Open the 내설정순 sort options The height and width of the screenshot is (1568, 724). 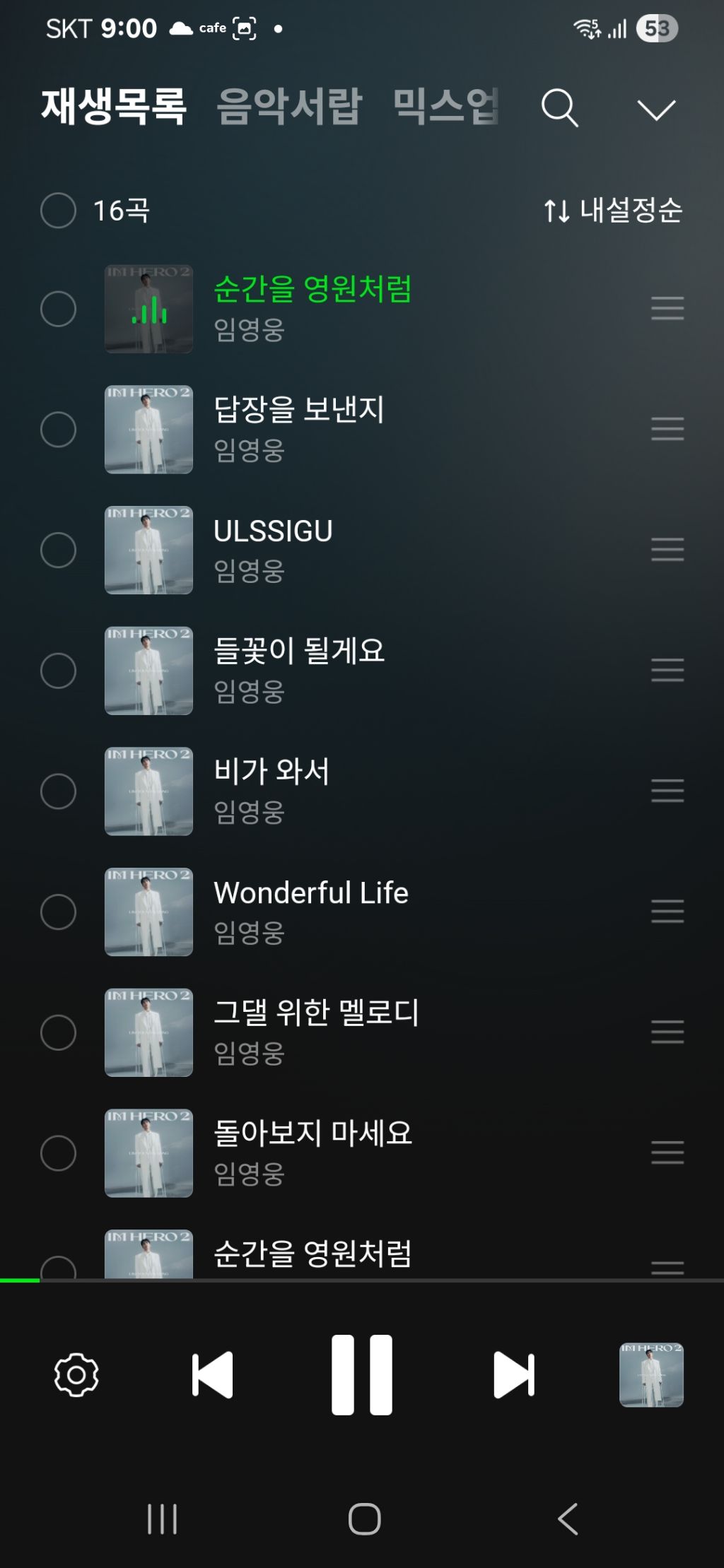[613, 211]
